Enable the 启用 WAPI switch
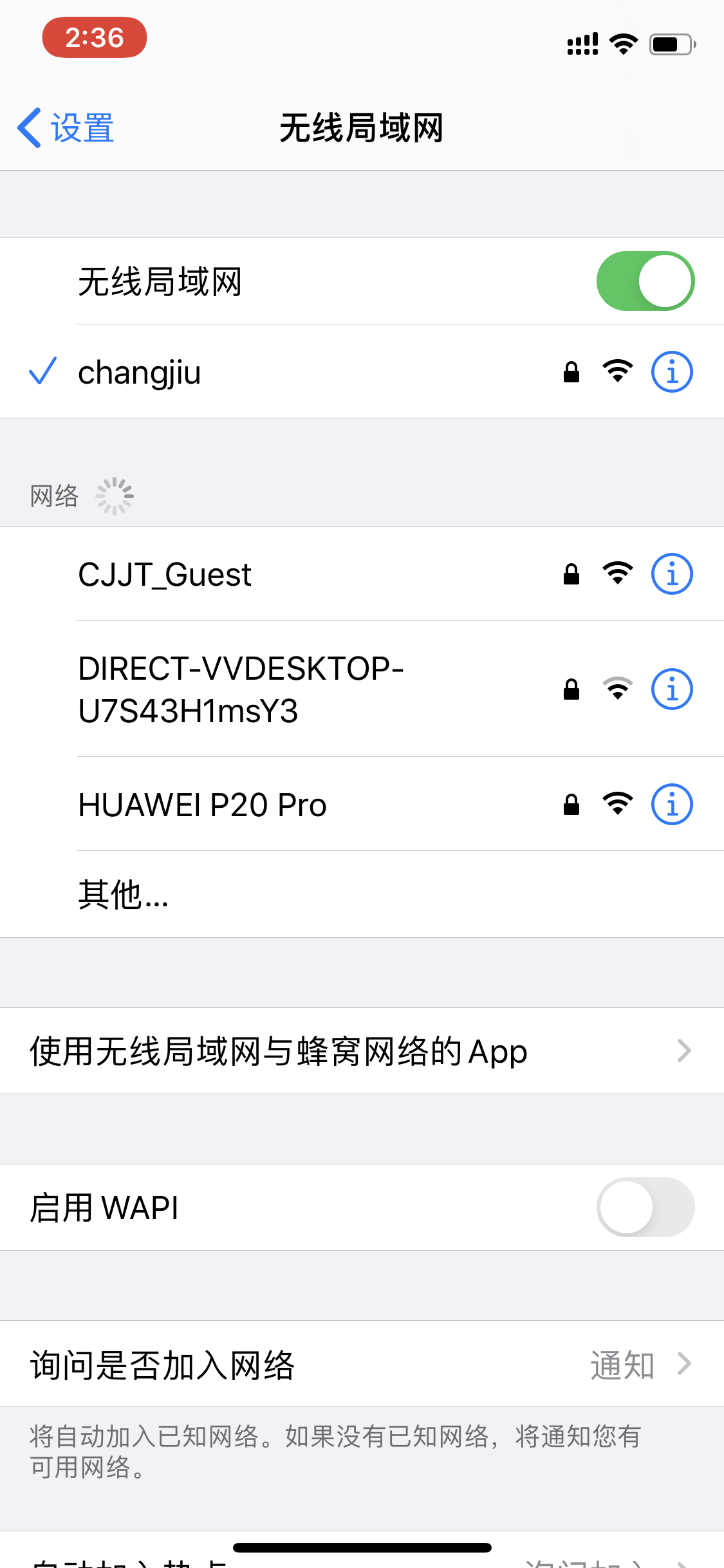Image resolution: width=724 pixels, height=1568 pixels. coord(645,1208)
